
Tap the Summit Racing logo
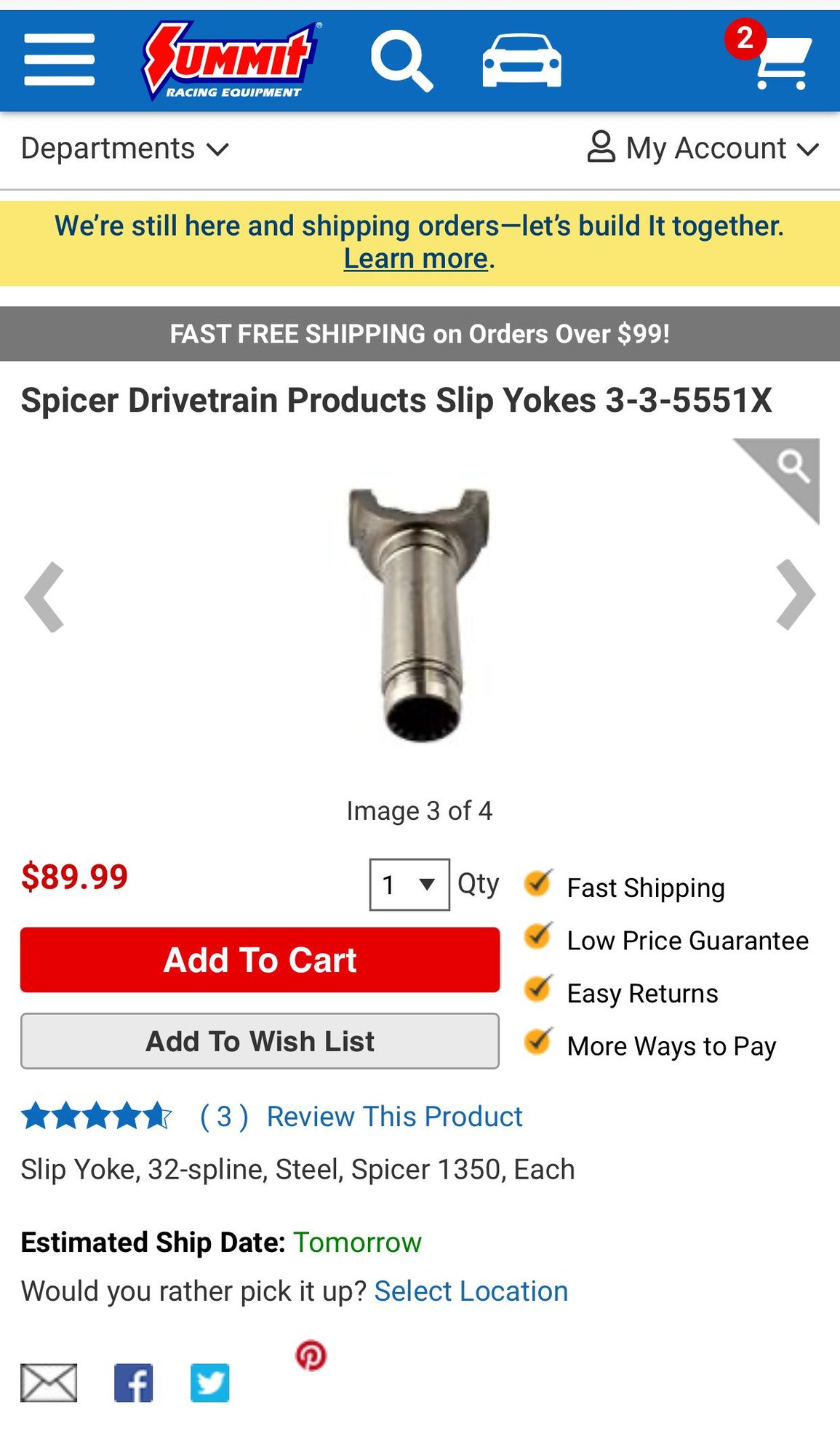[x=231, y=60]
